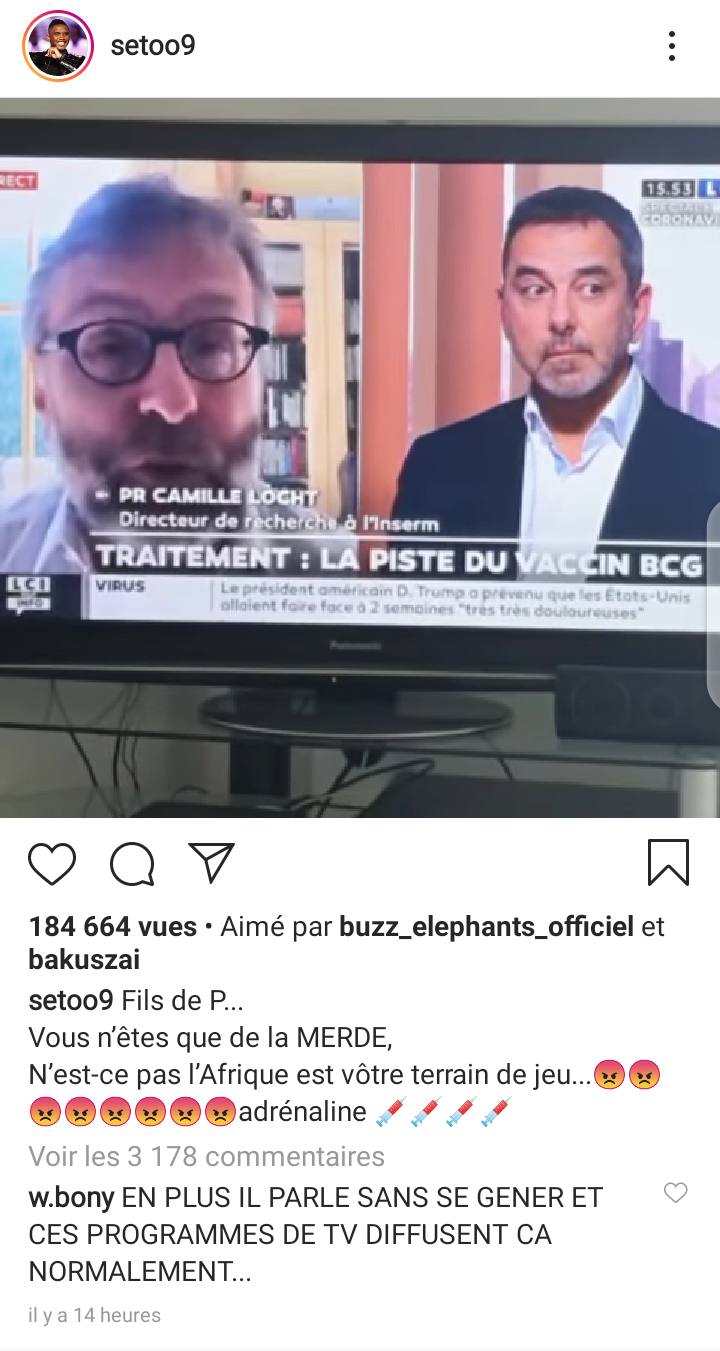Share the post via paper plane icon

[211, 862]
